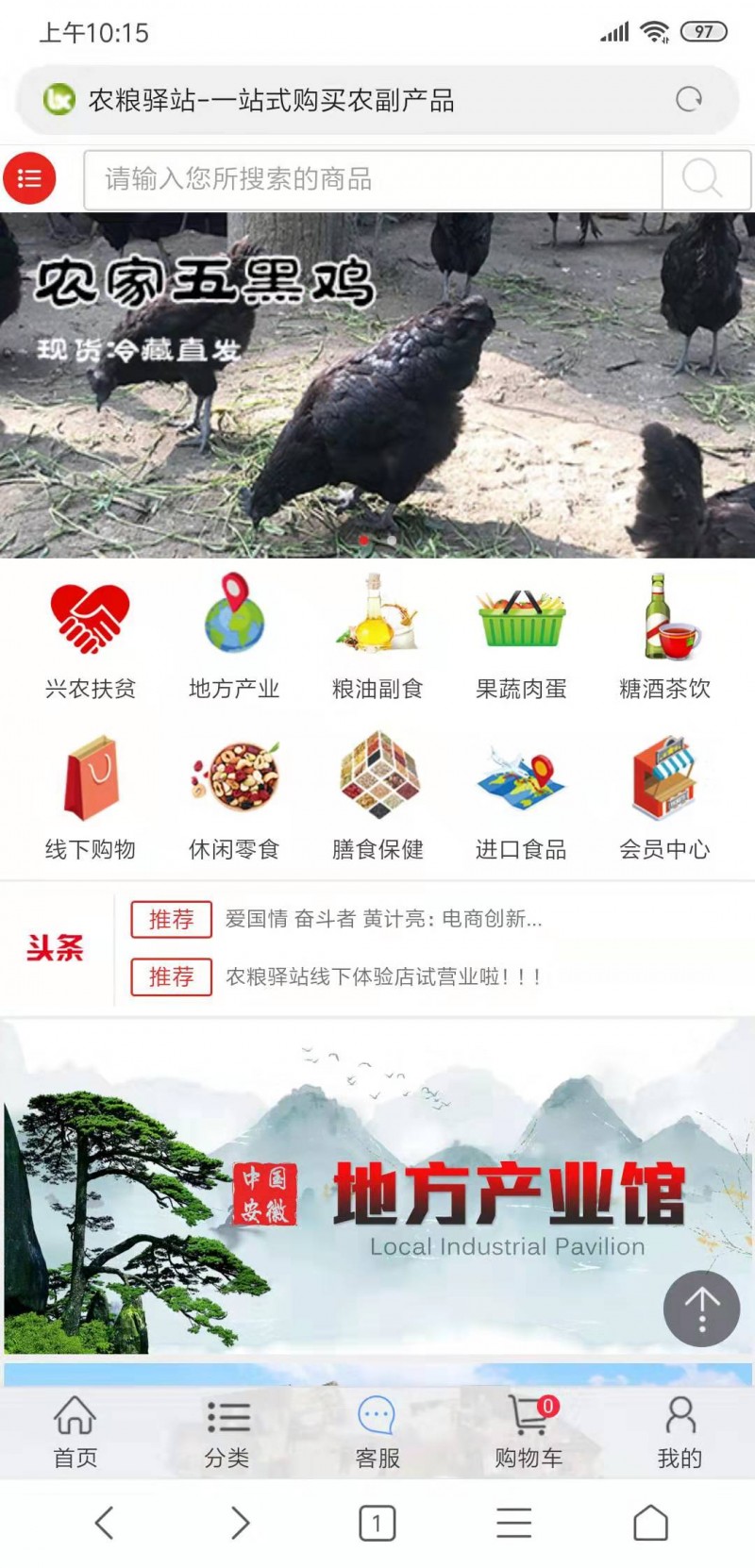The height and width of the screenshot is (1568, 755).
Task: Select the 休闲零食 category
Action: point(234,798)
